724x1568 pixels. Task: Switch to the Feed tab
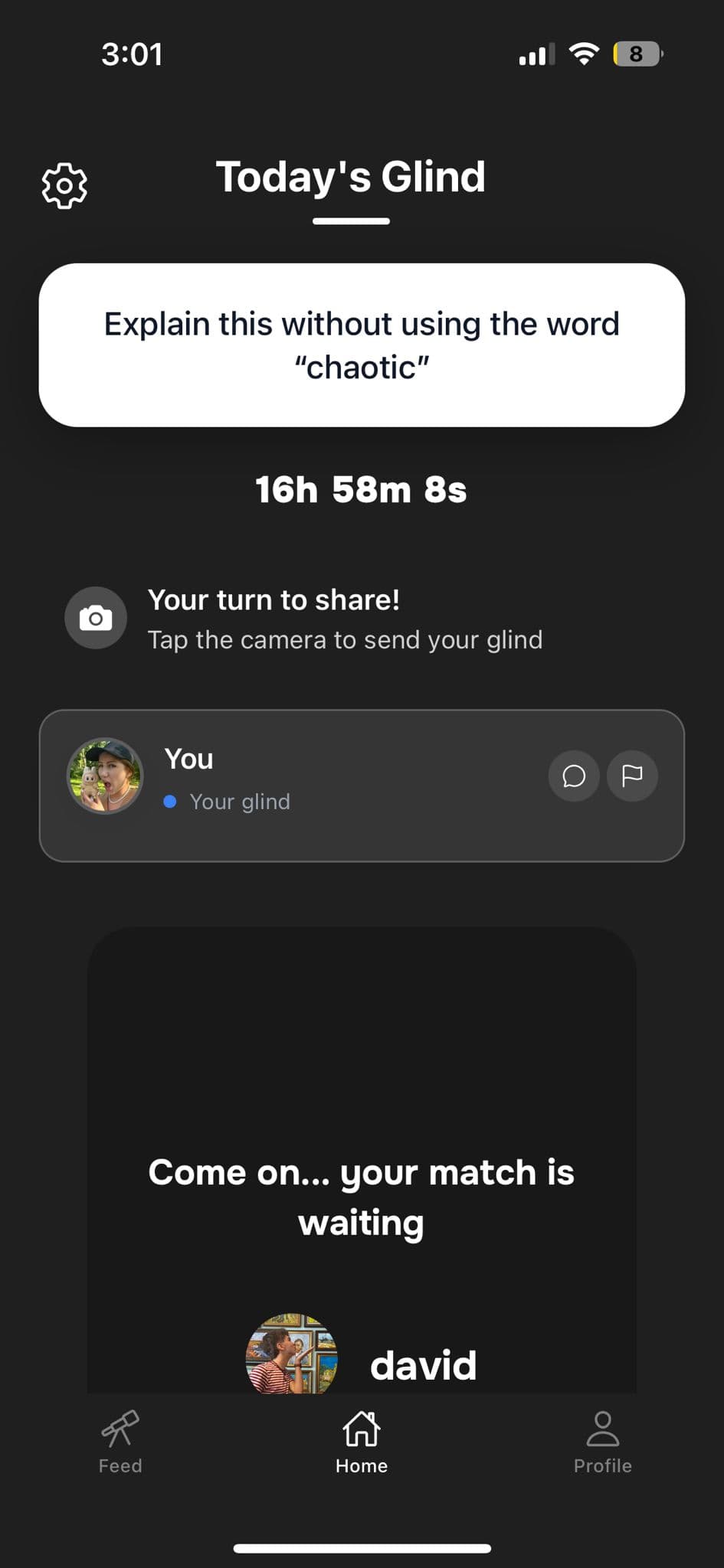coord(120,1442)
